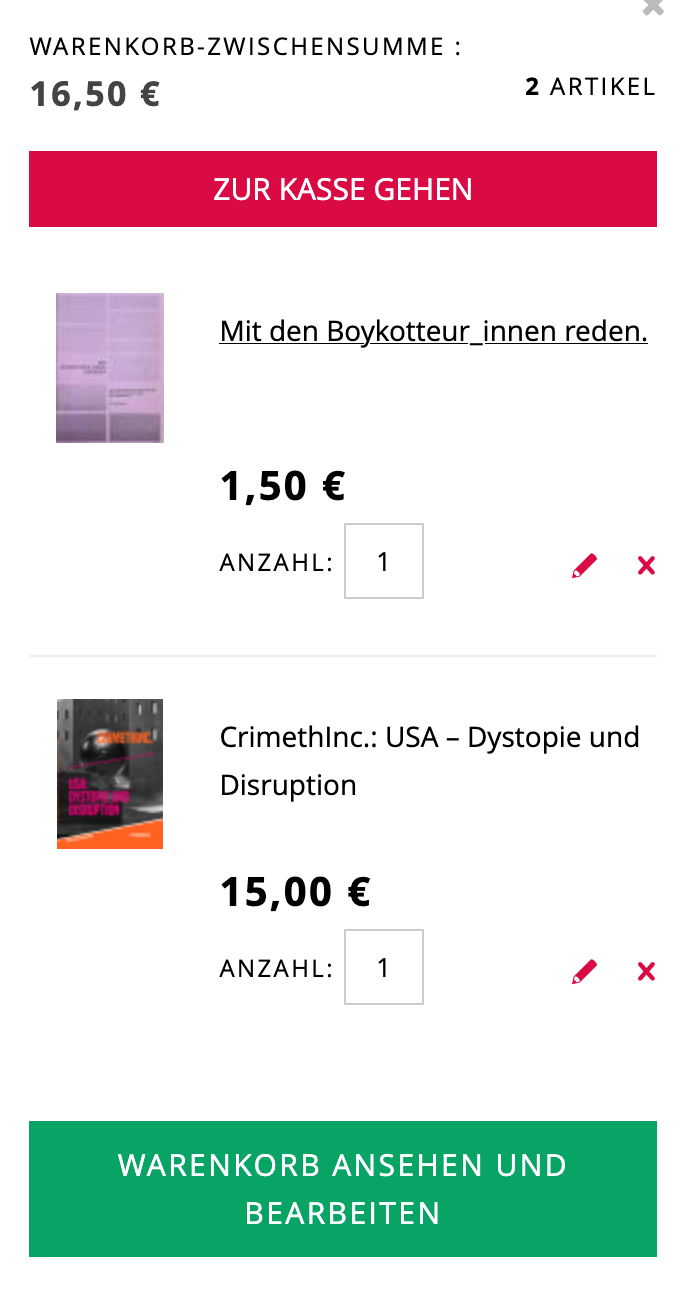Edit the Boykotteur_innen cart item
The width and height of the screenshot is (690, 1298).
584,566
